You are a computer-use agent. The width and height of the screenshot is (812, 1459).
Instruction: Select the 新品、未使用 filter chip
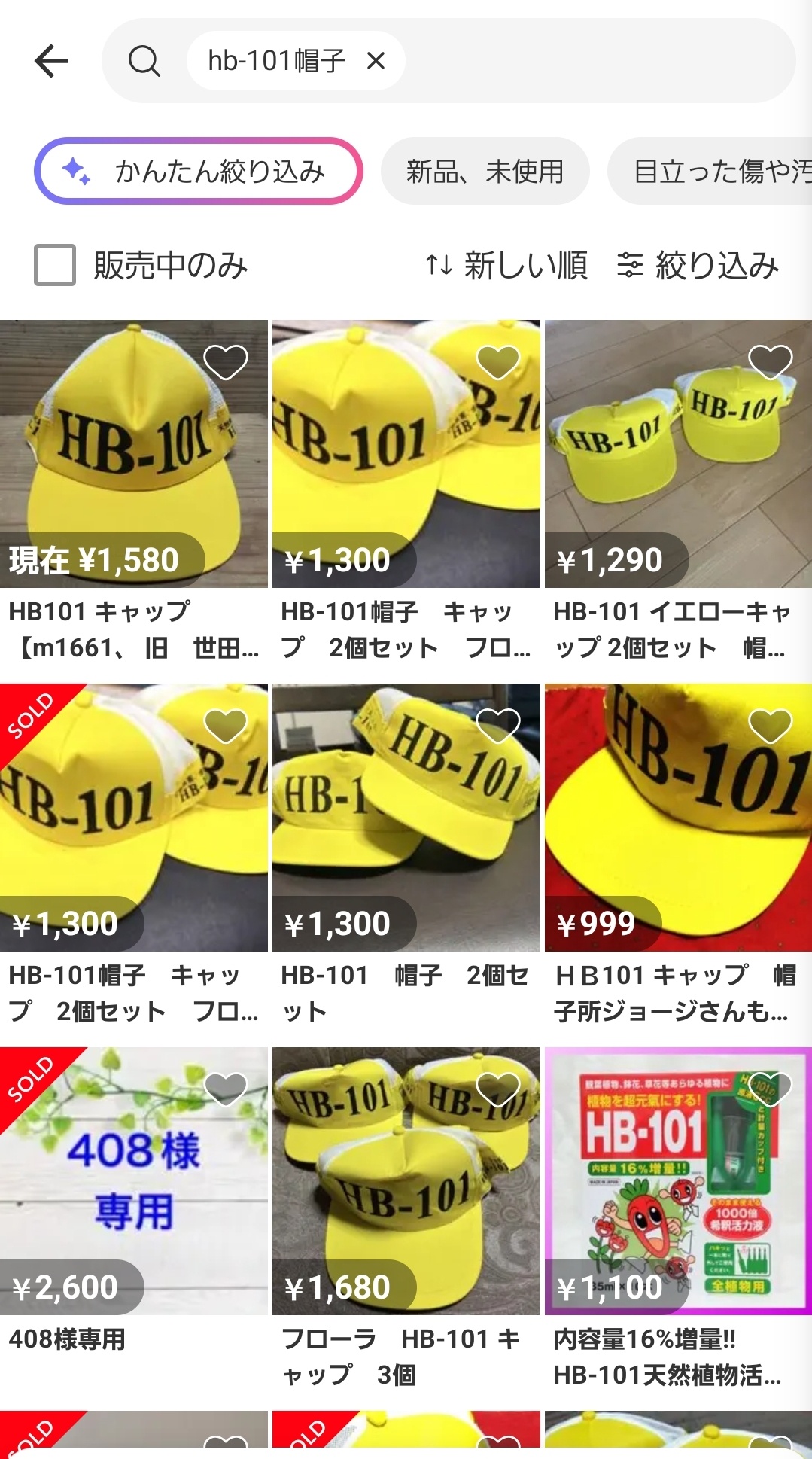click(x=485, y=171)
